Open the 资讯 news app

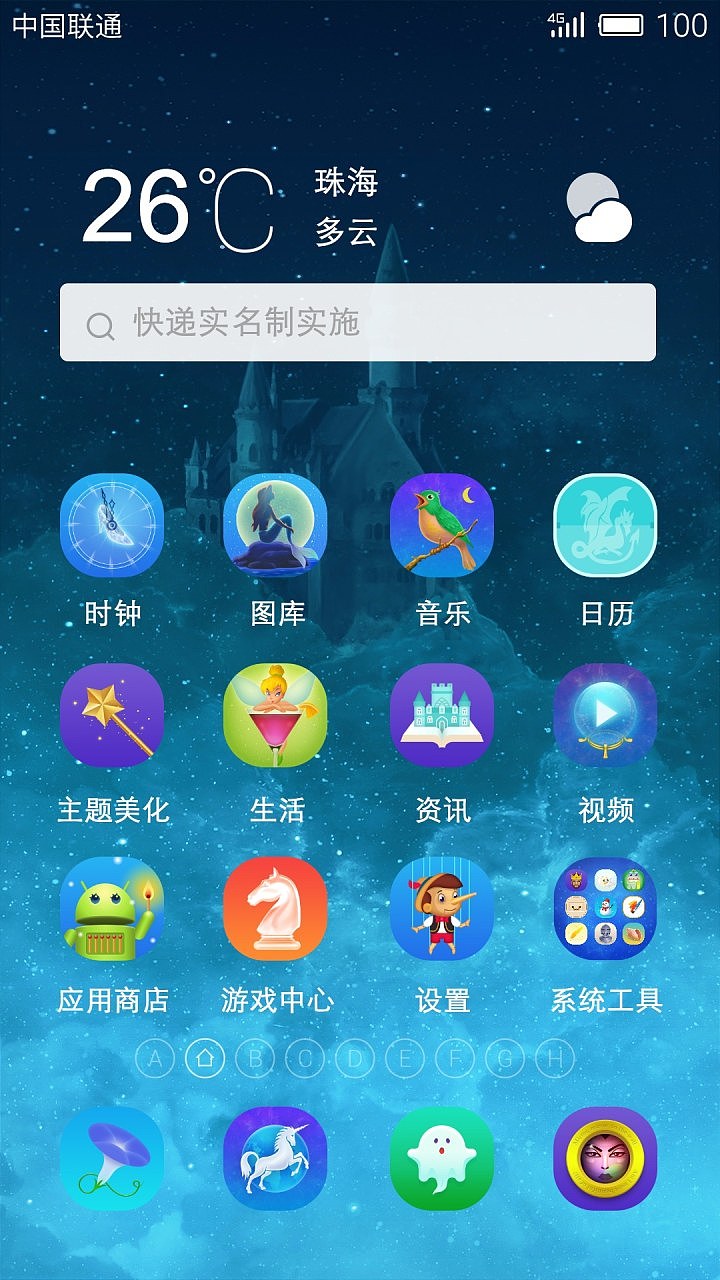442,716
